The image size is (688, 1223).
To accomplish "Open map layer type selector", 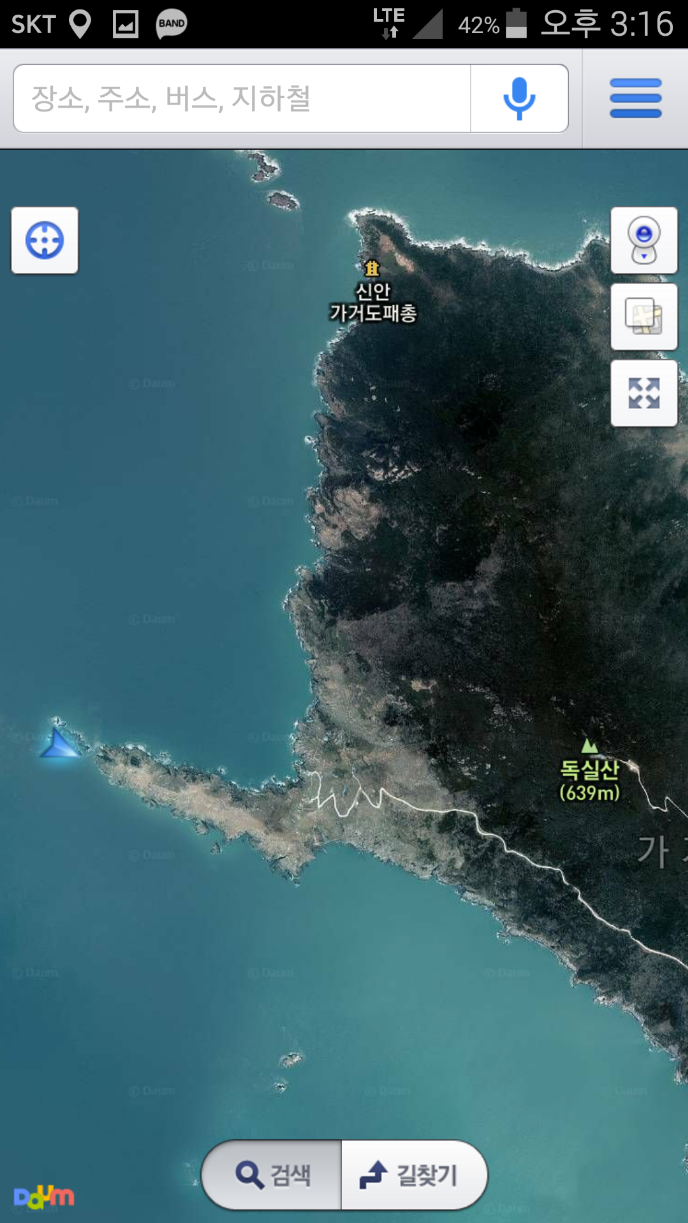I will pyautogui.click(x=644, y=317).
